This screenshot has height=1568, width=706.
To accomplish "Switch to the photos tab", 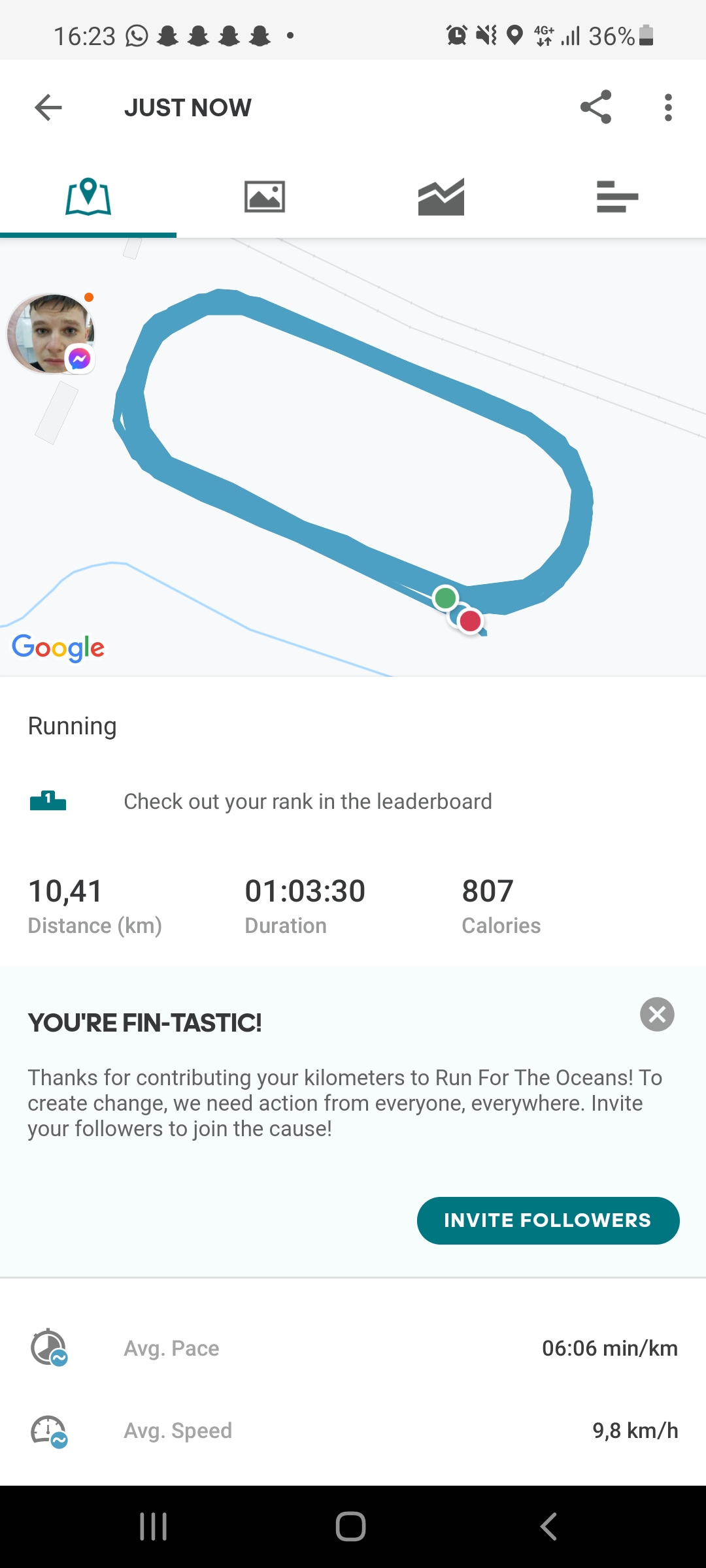I will coord(265,197).
